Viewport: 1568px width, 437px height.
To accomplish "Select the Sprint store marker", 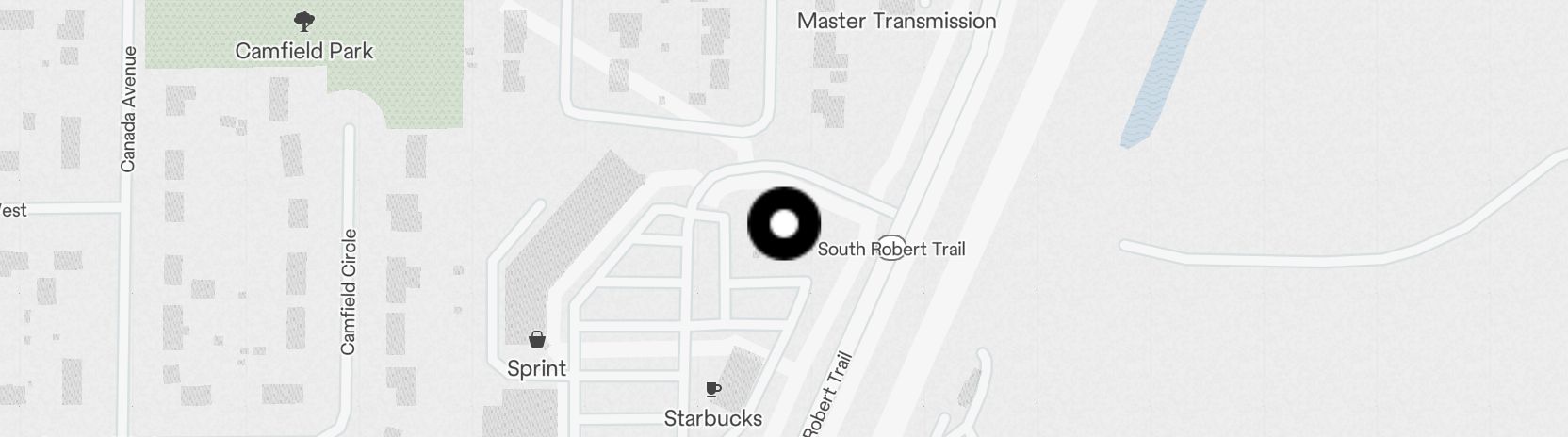I will (537, 339).
